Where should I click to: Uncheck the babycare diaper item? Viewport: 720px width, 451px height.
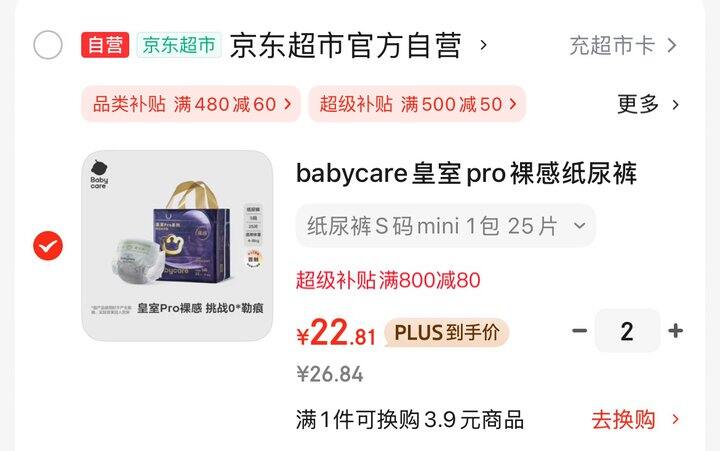[48, 246]
